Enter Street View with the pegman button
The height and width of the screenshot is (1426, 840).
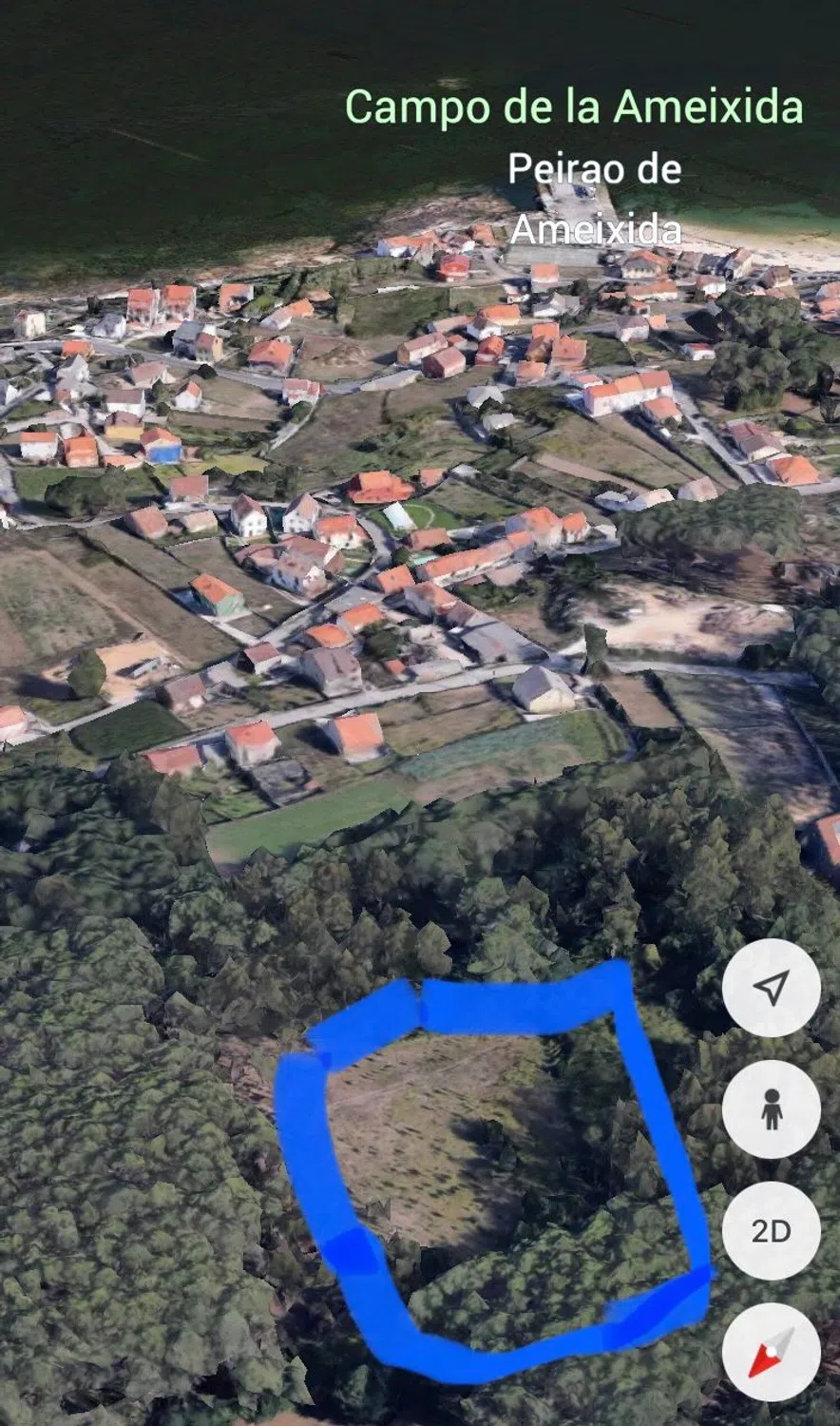coord(771,1109)
